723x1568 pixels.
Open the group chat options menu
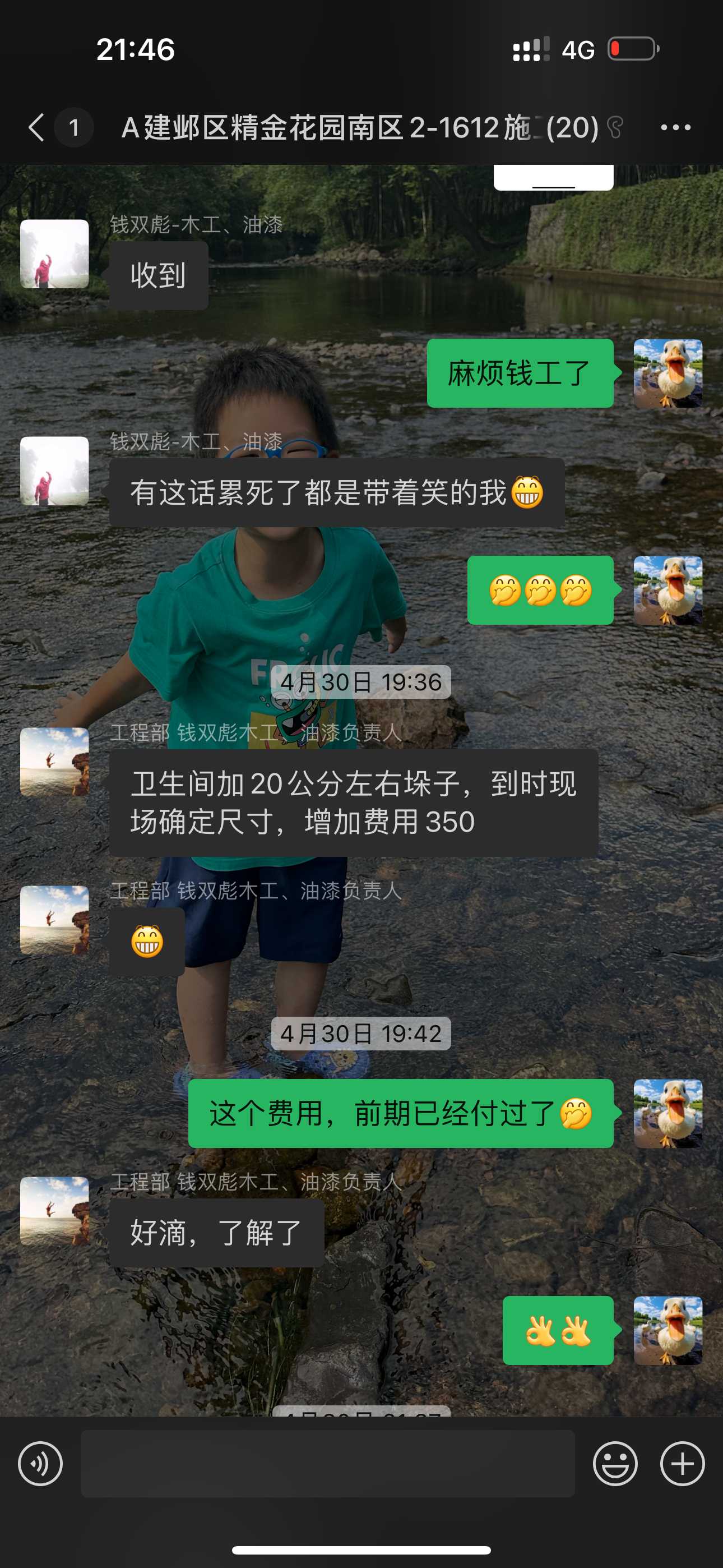coord(675,127)
